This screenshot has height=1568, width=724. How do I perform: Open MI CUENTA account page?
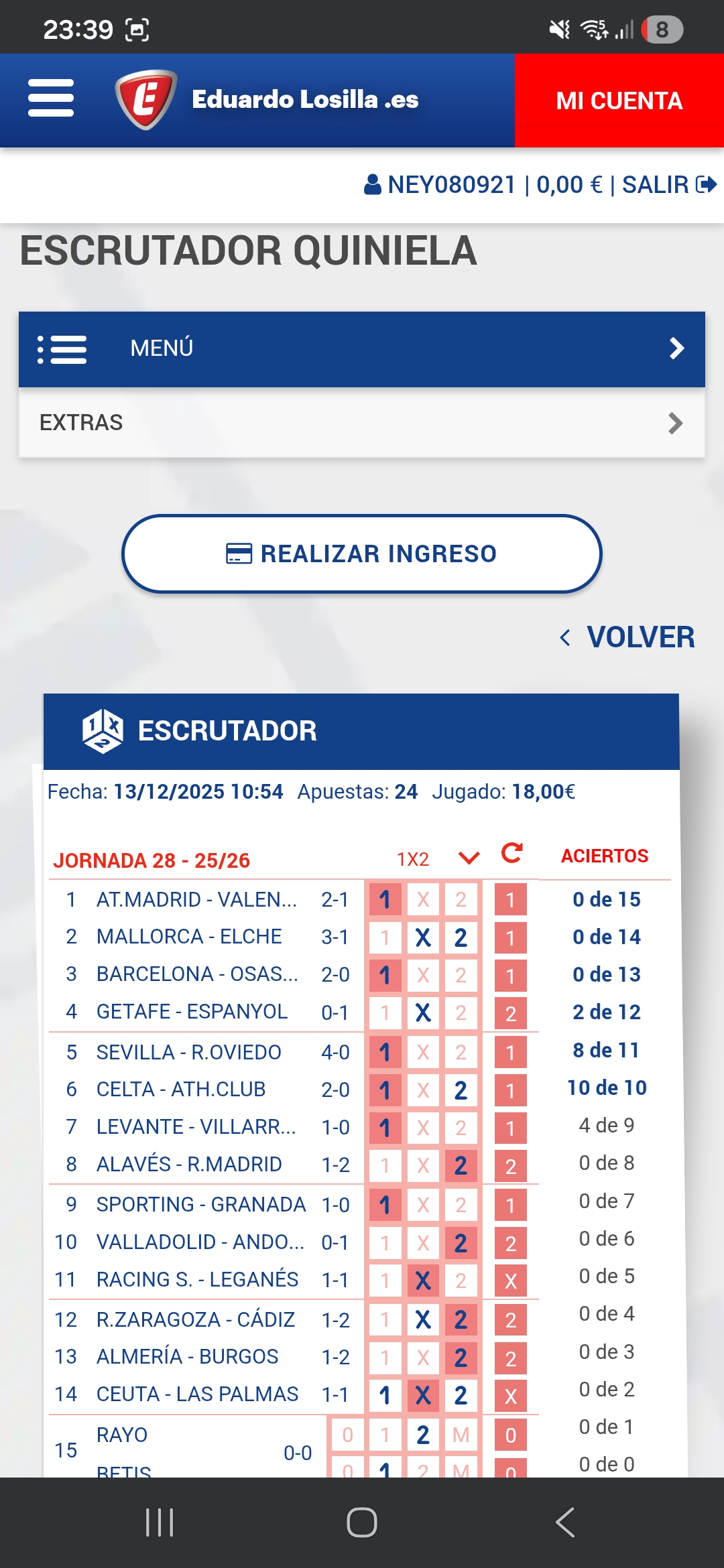[x=619, y=101]
